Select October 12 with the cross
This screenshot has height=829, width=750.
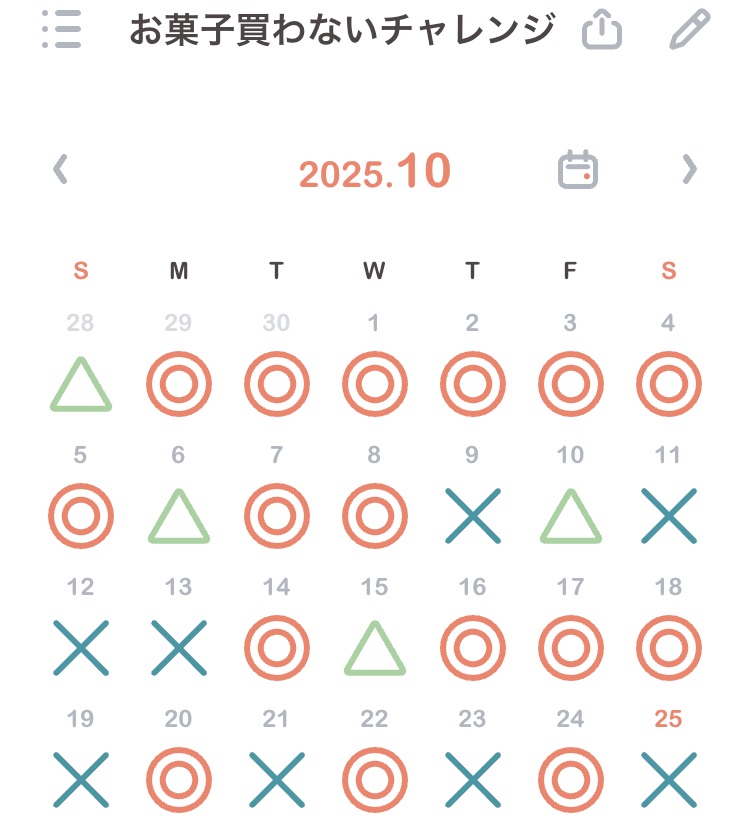coord(81,648)
